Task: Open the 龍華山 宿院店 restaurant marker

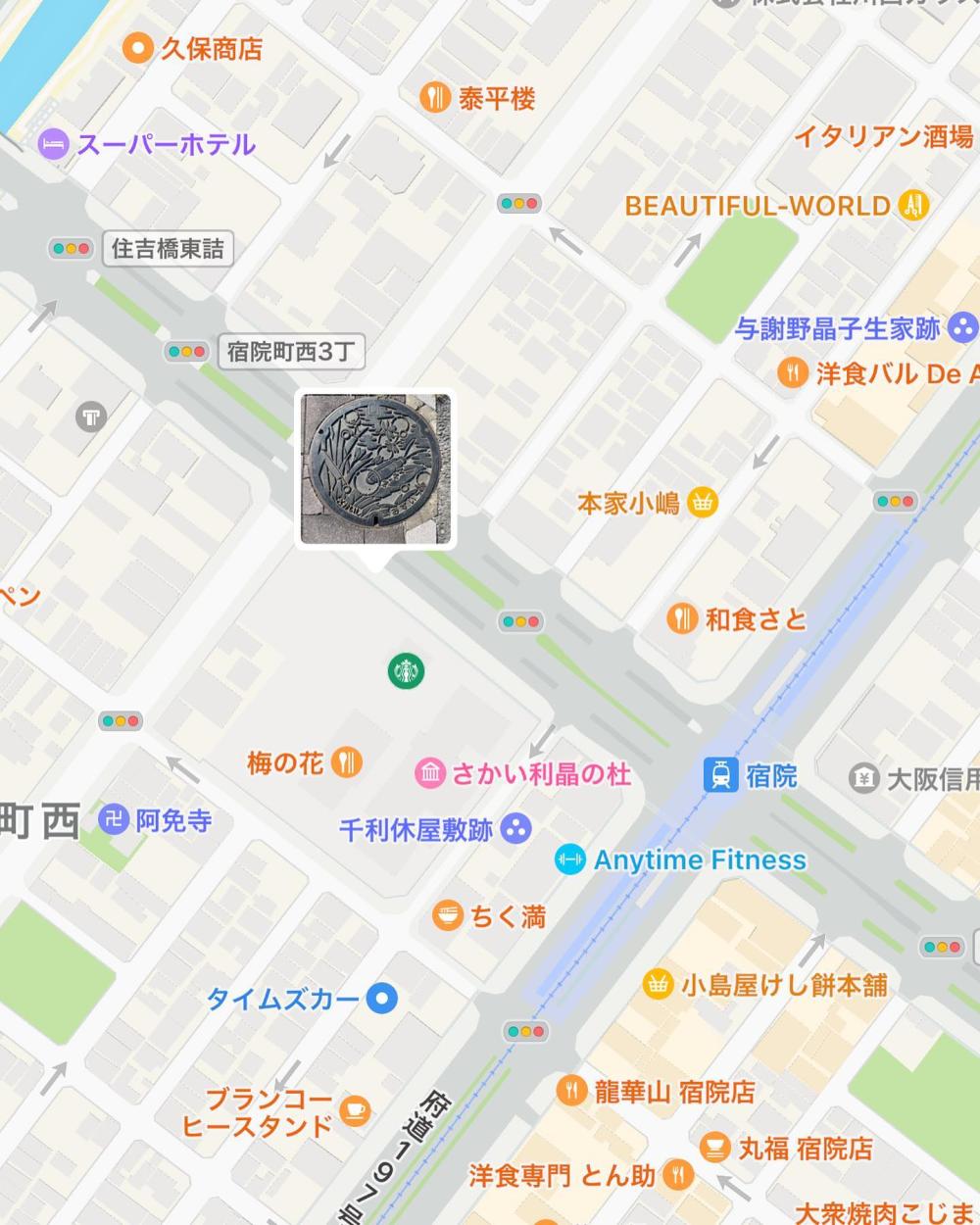Action: click(x=571, y=1090)
